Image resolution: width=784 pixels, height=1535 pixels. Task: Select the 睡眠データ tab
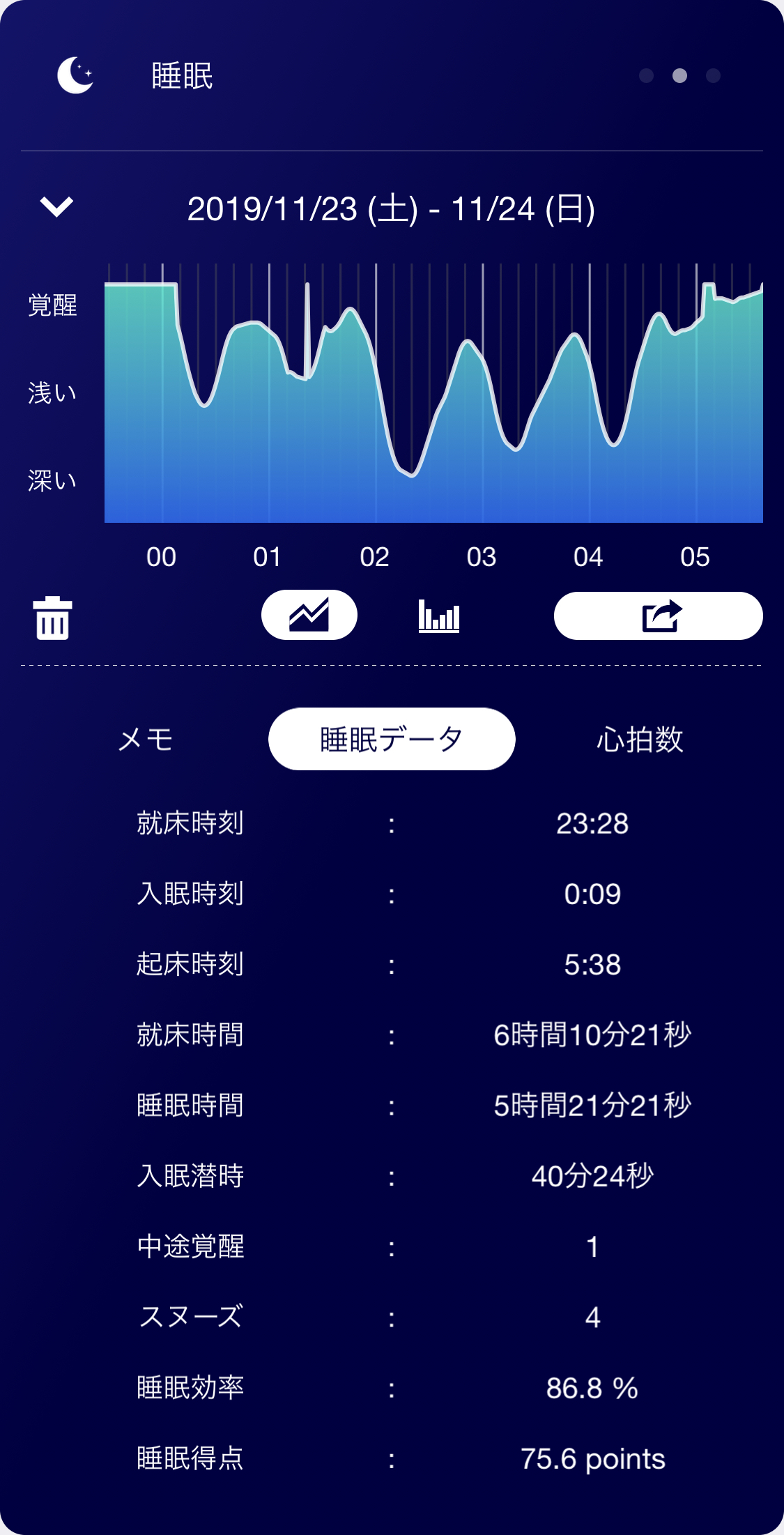coord(392,739)
